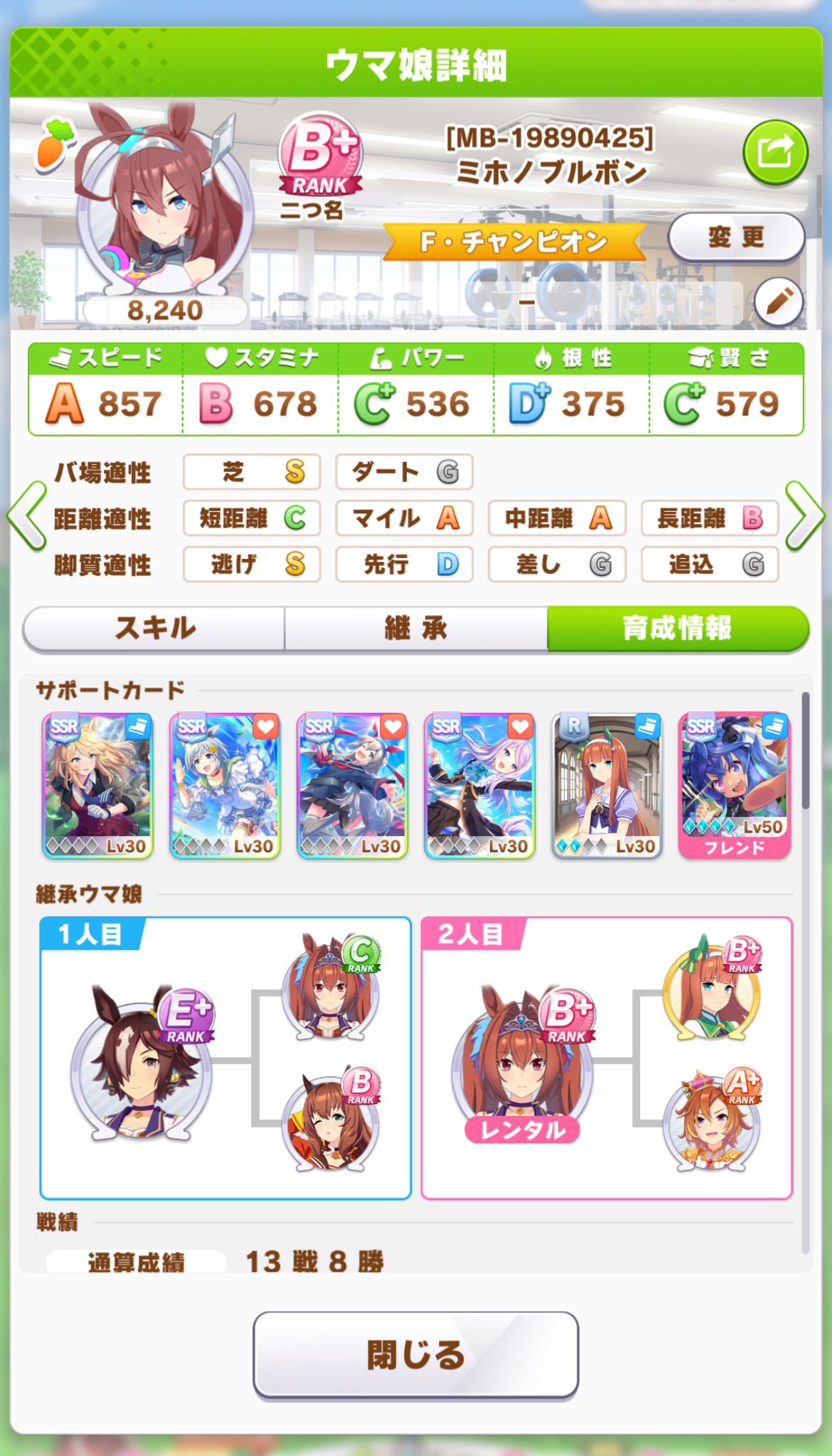View the A+ rank grandparent character
This screenshot has height=1456, width=832.
(712, 1120)
